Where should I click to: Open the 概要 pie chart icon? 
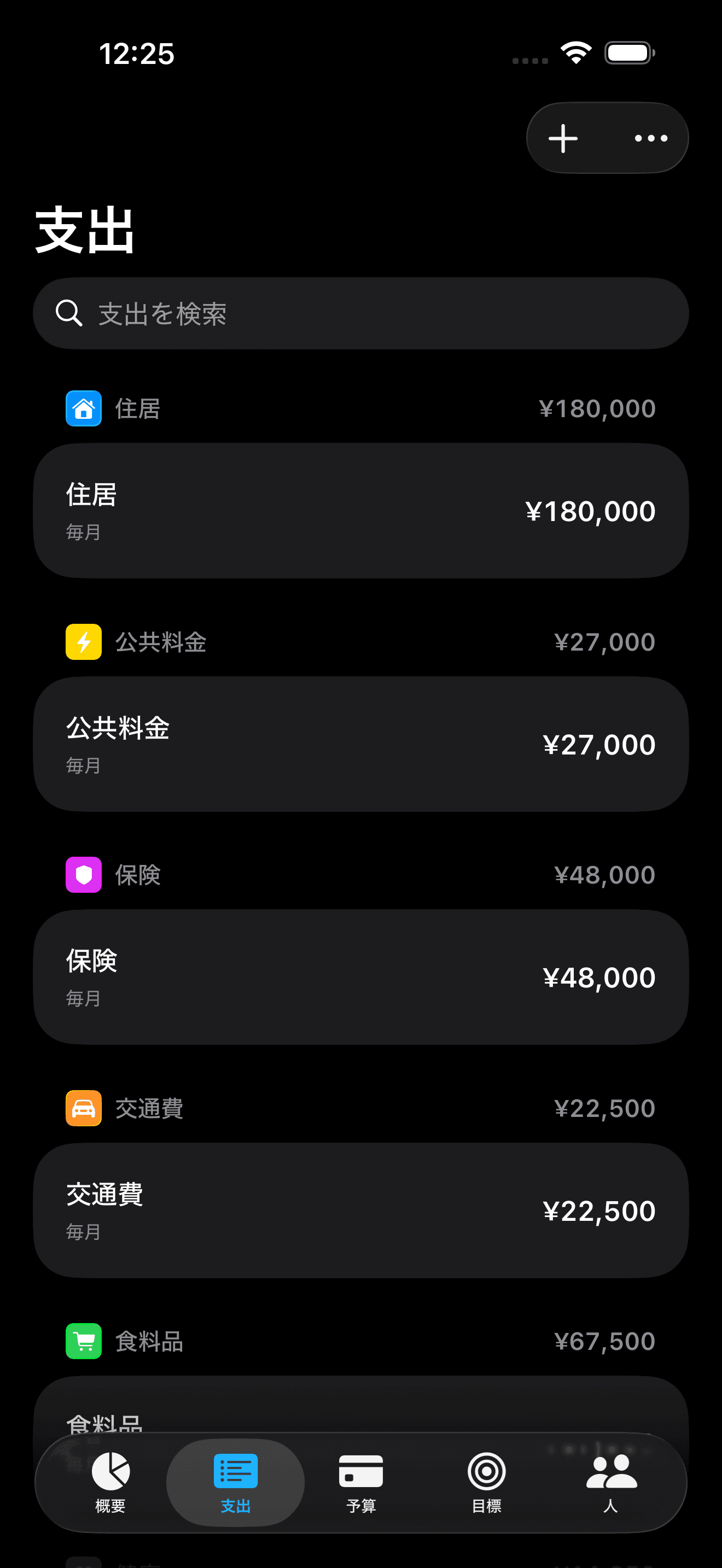(111, 1473)
